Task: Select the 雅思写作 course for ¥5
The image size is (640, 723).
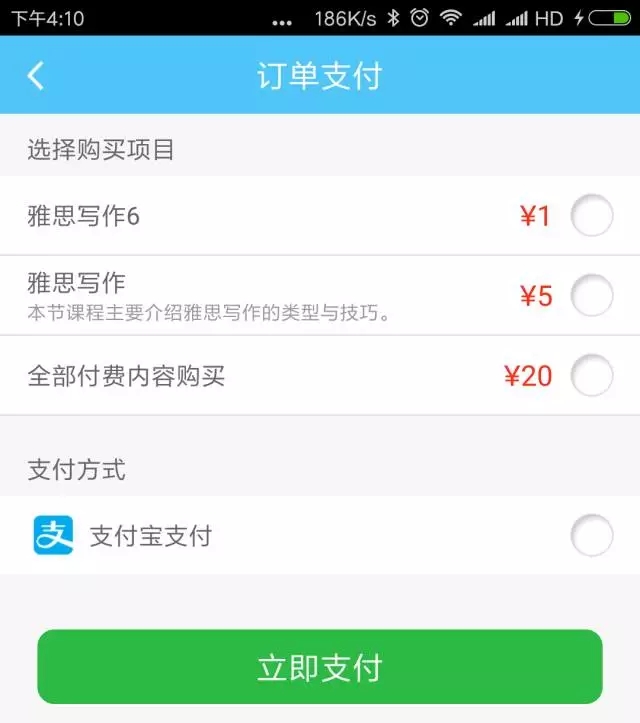Action: click(x=591, y=295)
